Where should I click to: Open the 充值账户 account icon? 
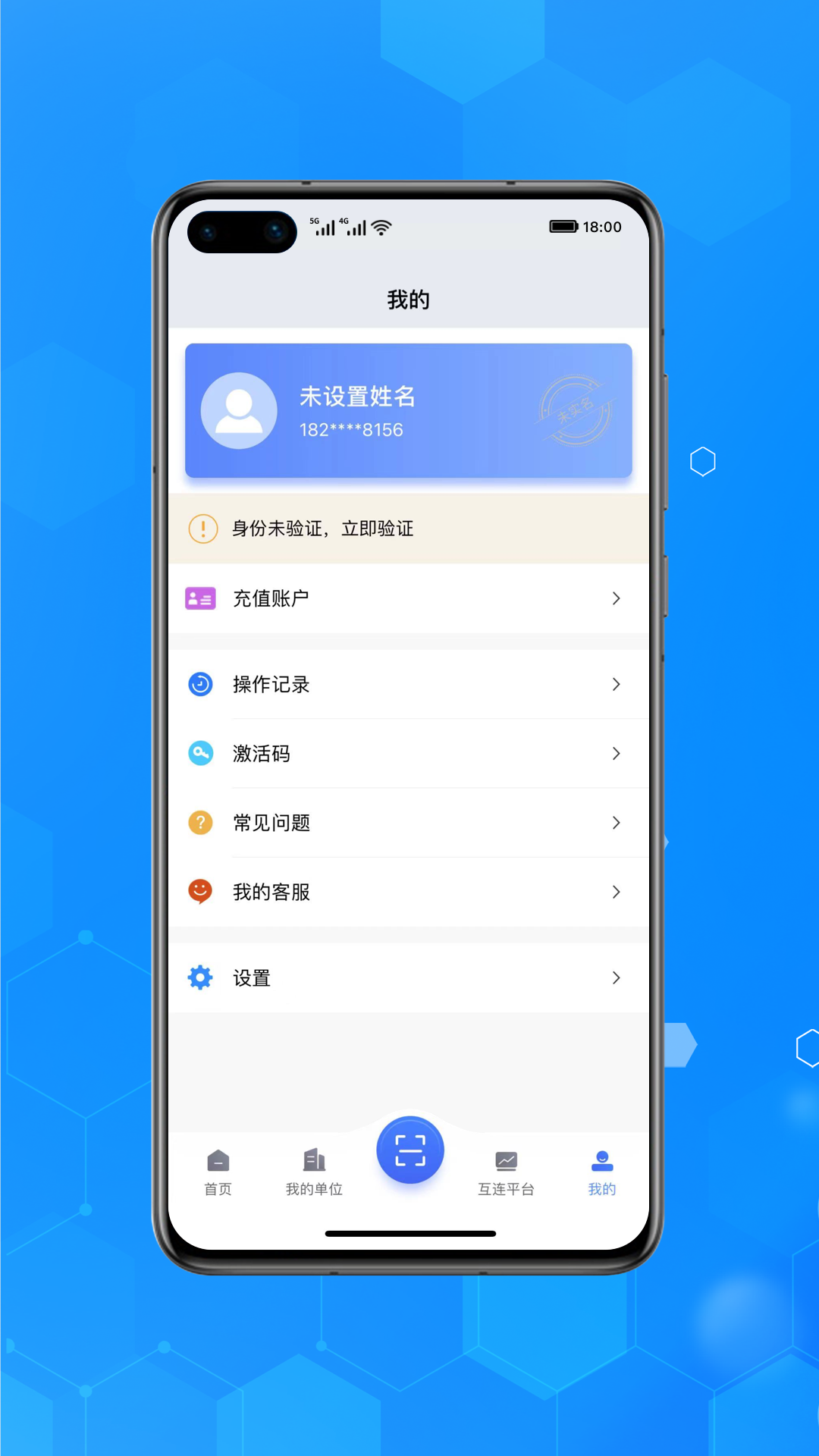pos(200,598)
